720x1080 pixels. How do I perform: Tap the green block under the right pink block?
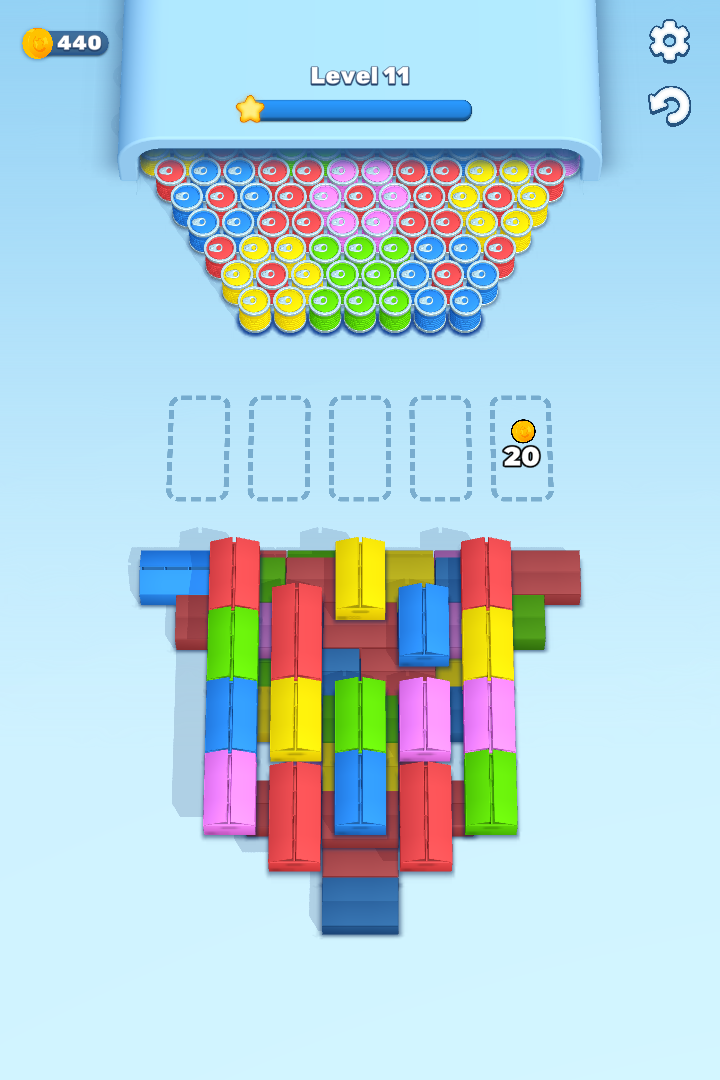click(491, 790)
